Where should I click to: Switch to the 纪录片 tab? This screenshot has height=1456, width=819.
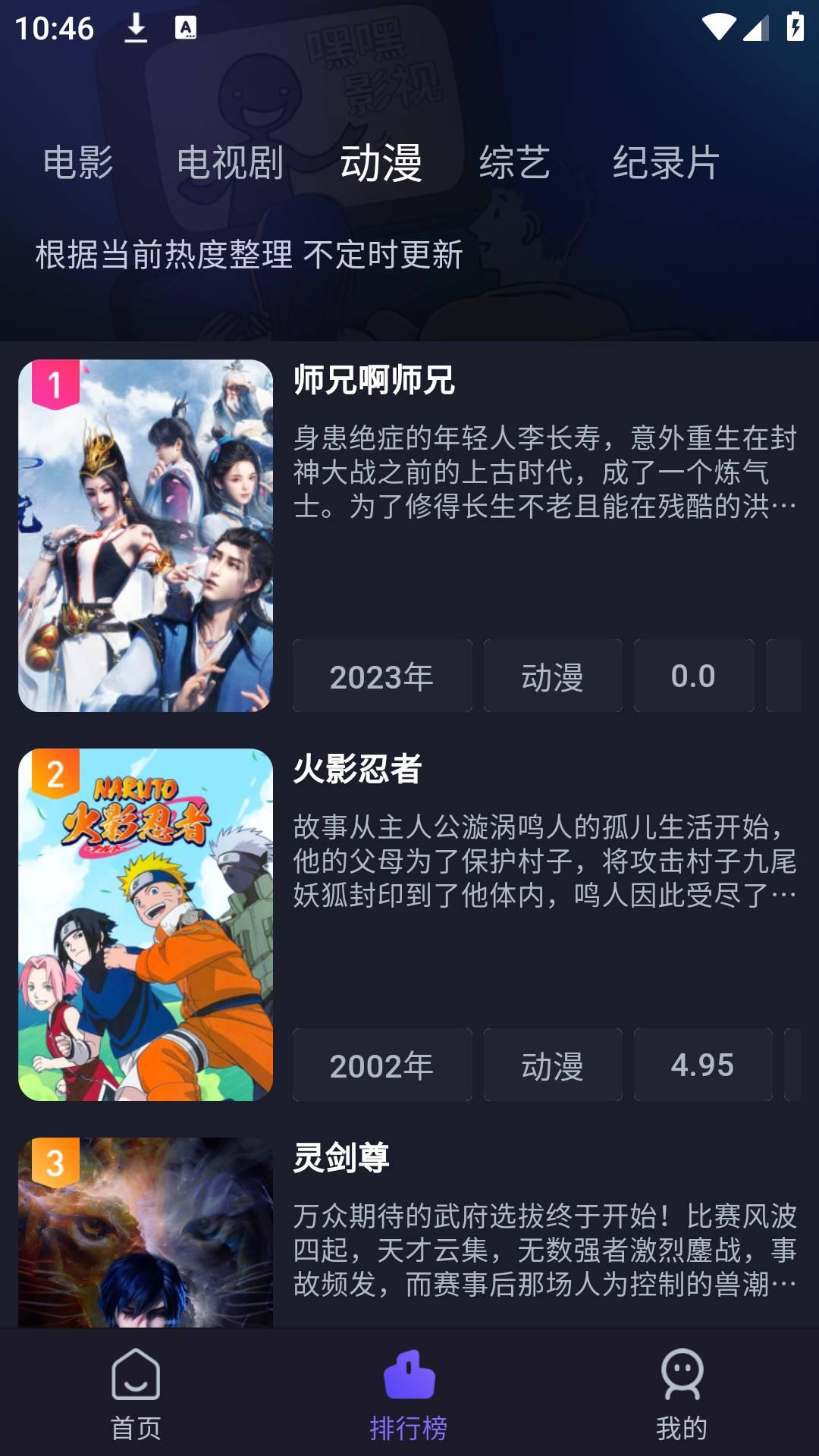point(667,162)
